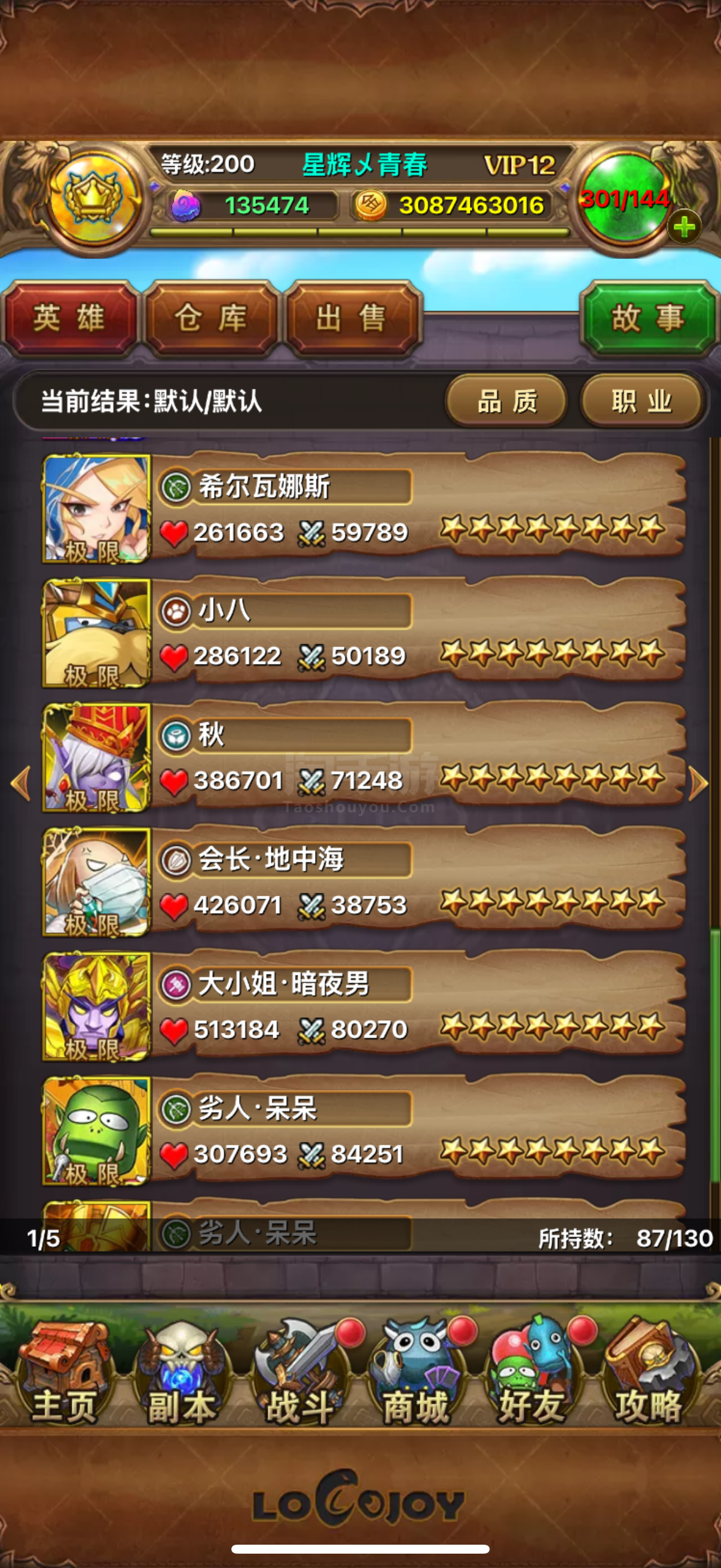Open the 故事 button

[x=649, y=319]
